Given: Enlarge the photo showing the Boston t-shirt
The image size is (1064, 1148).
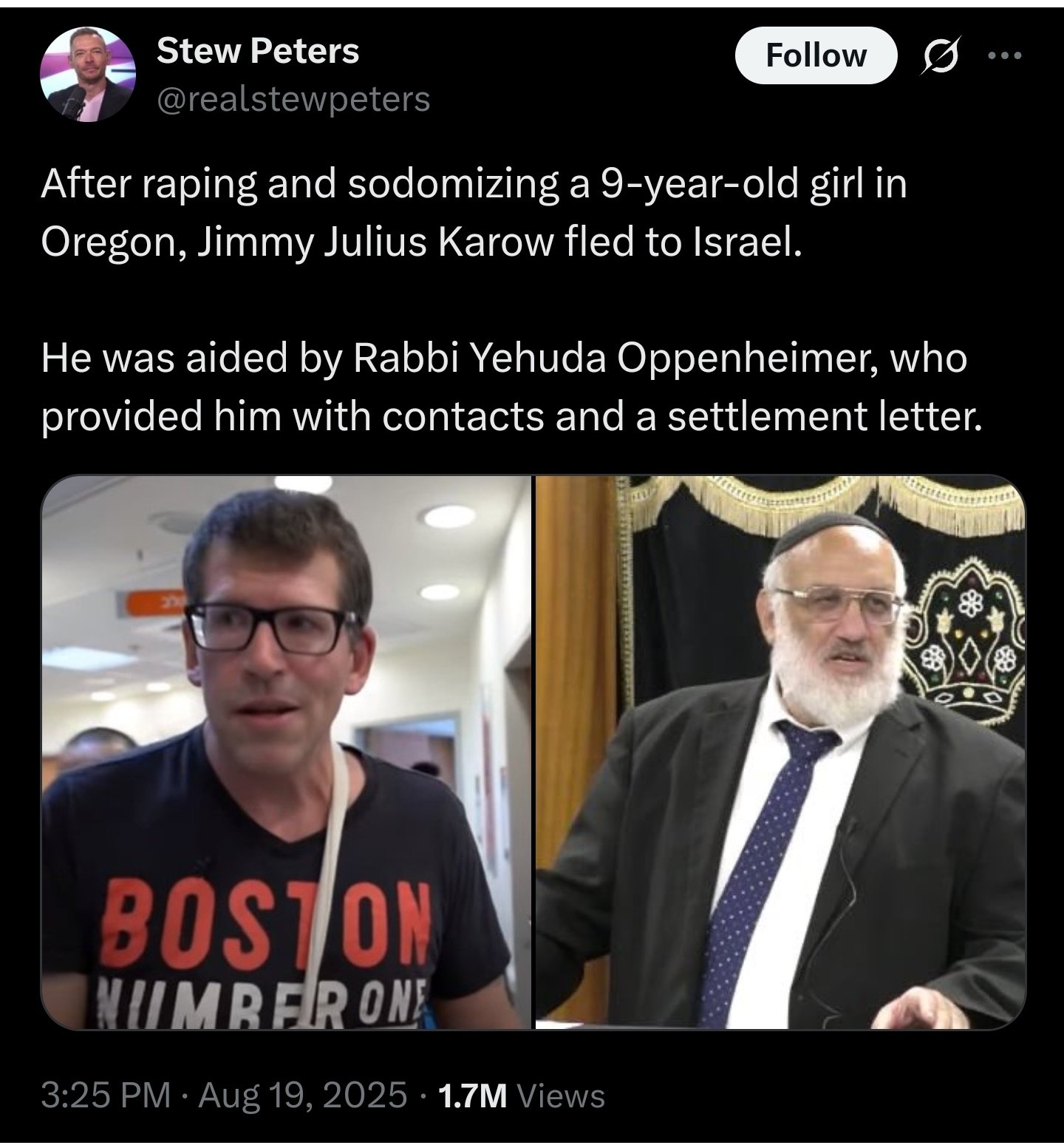Looking at the screenshot, I should coord(286,752).
